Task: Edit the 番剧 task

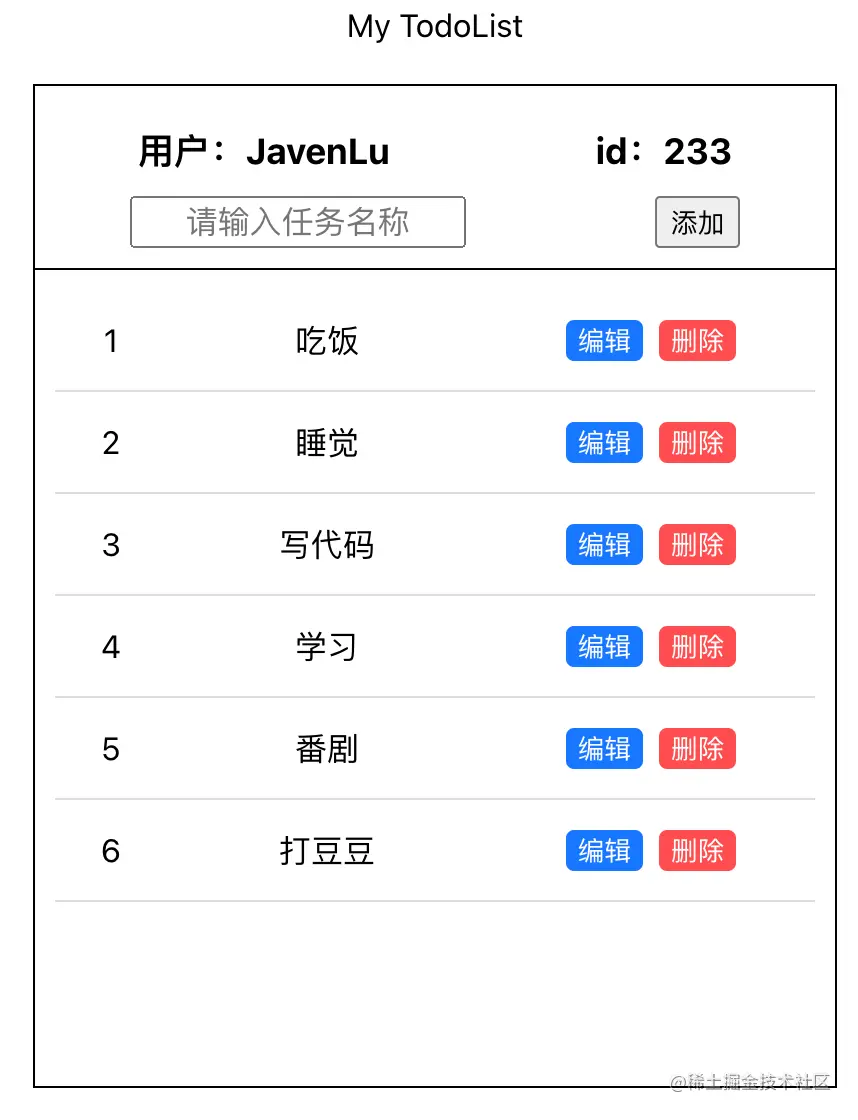Action: 604,749
